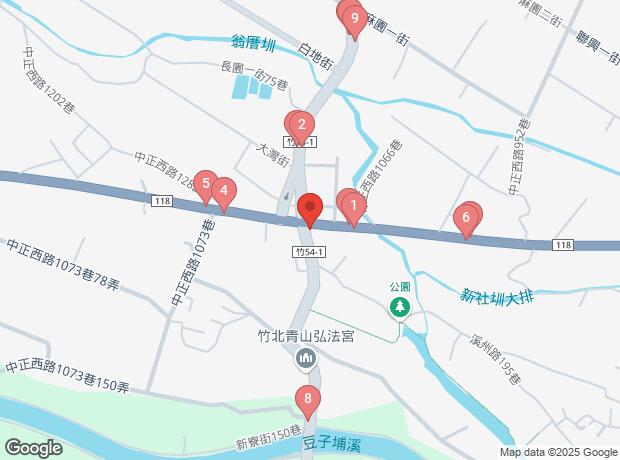Tap map marker number 8
This screenshot has width=620, height=460.
pos(308,400)
